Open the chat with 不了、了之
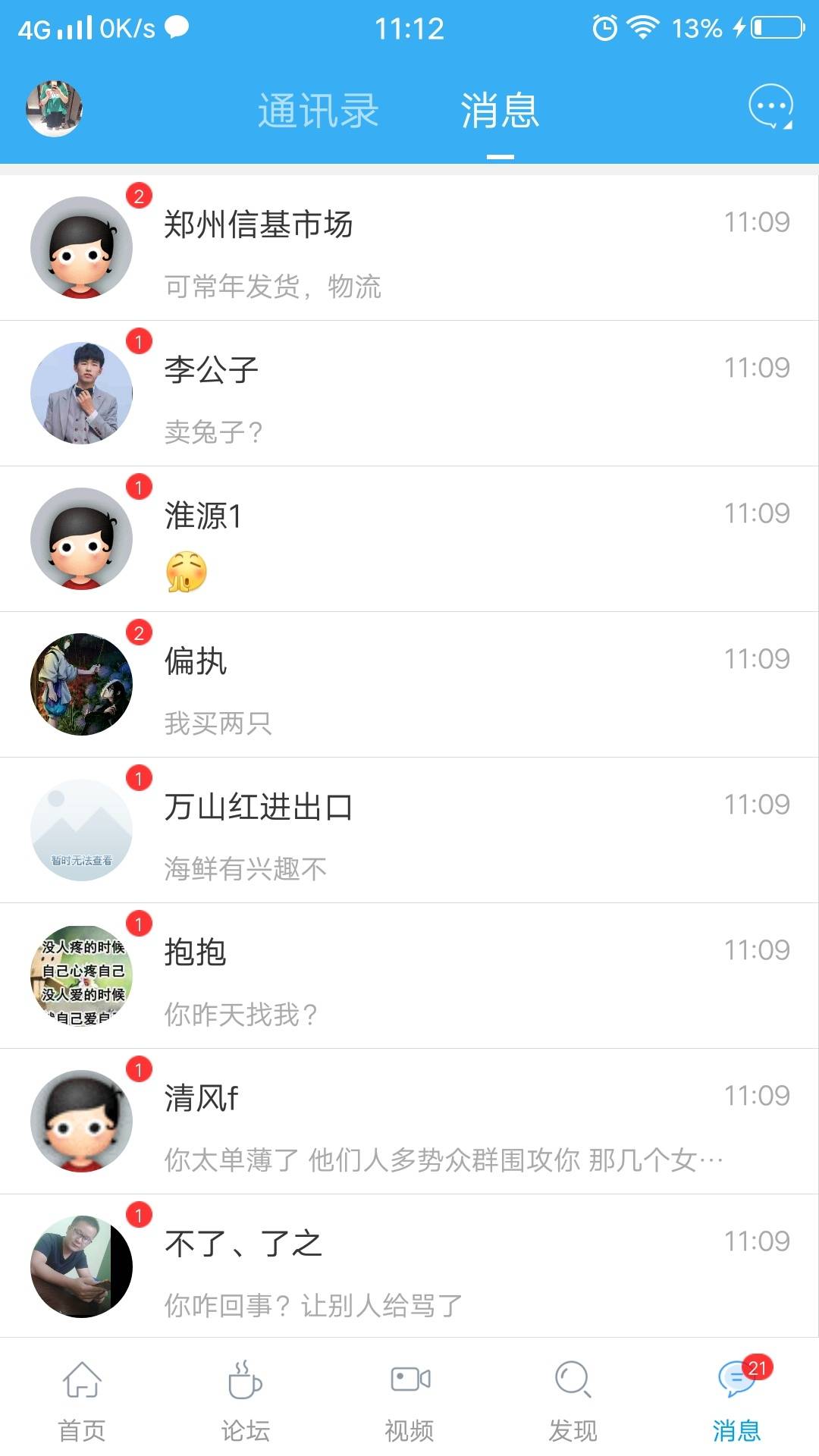819x1456 pixels. tap(409, 1266)
